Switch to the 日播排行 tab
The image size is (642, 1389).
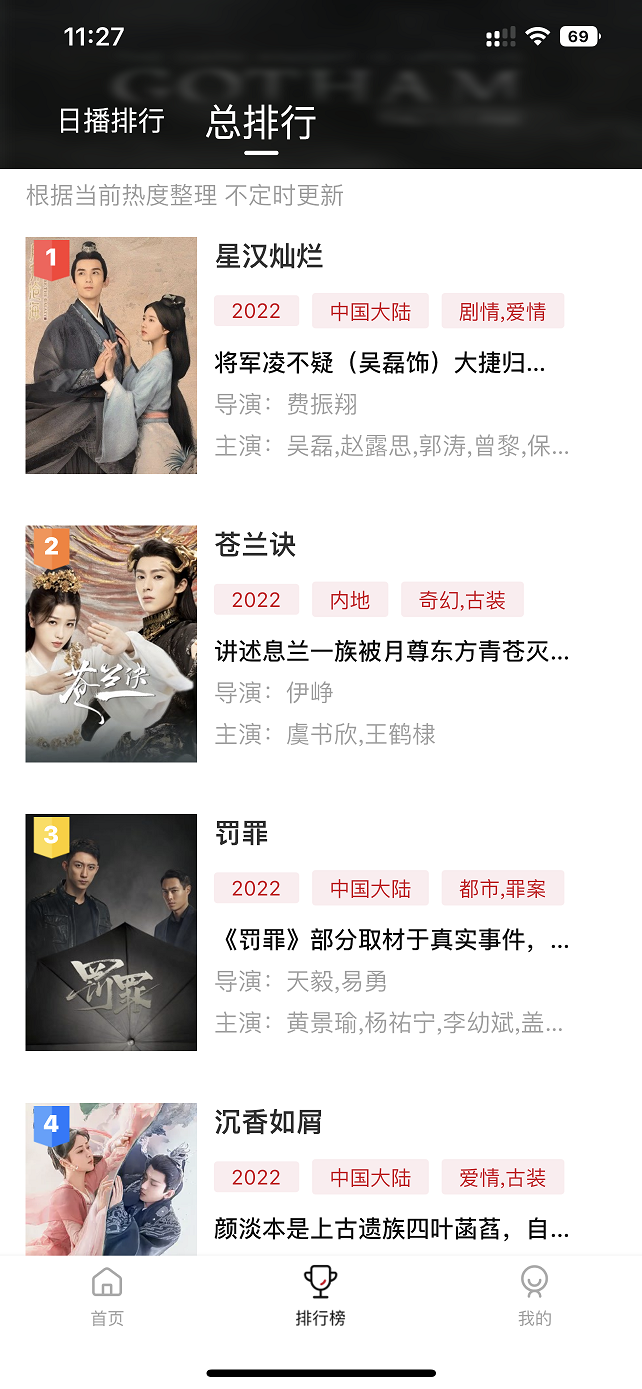pyautogui.click(x=111, y=121)
